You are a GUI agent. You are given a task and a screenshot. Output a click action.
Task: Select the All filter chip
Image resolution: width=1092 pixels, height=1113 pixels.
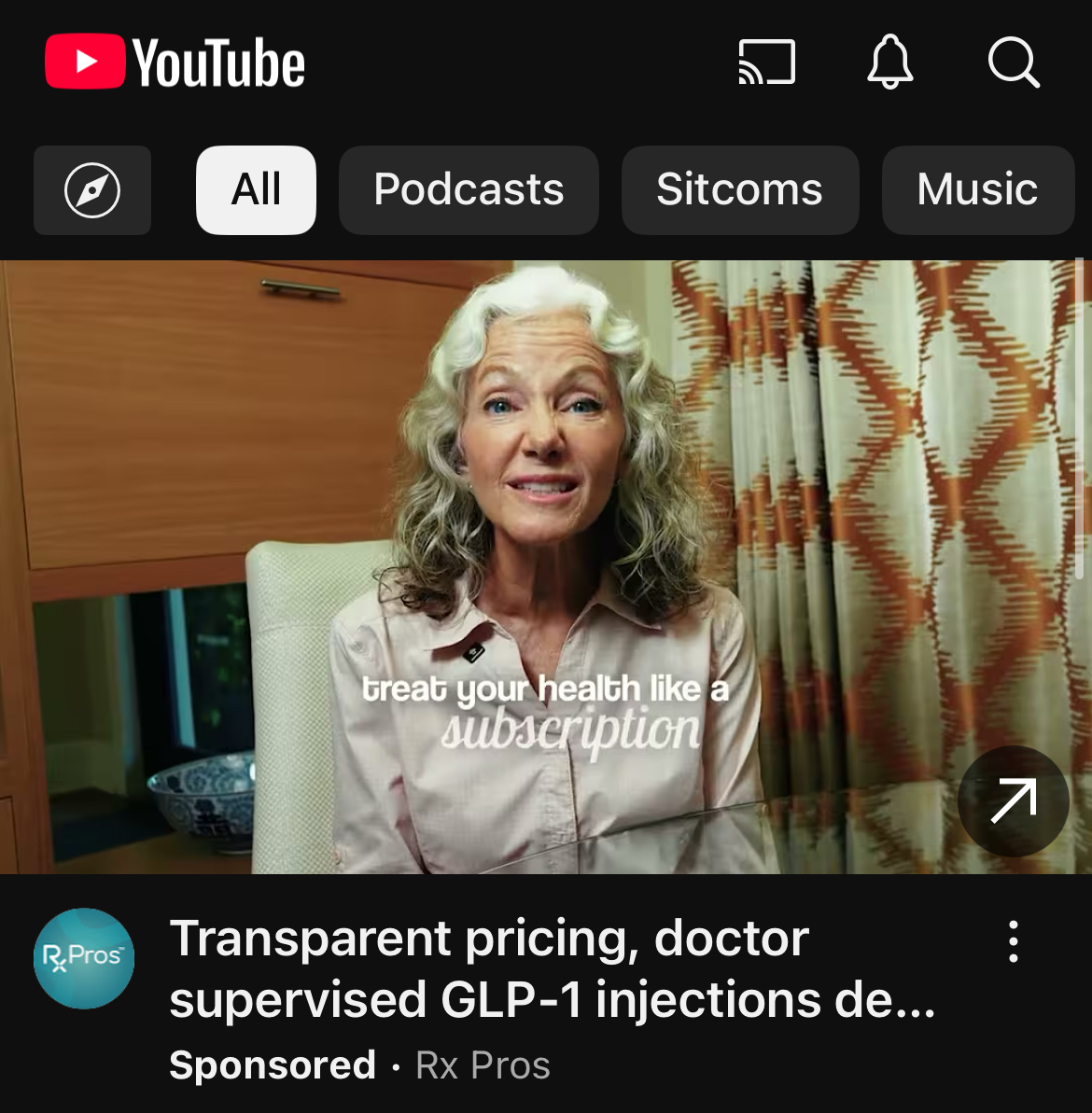(x=256, y=190)
